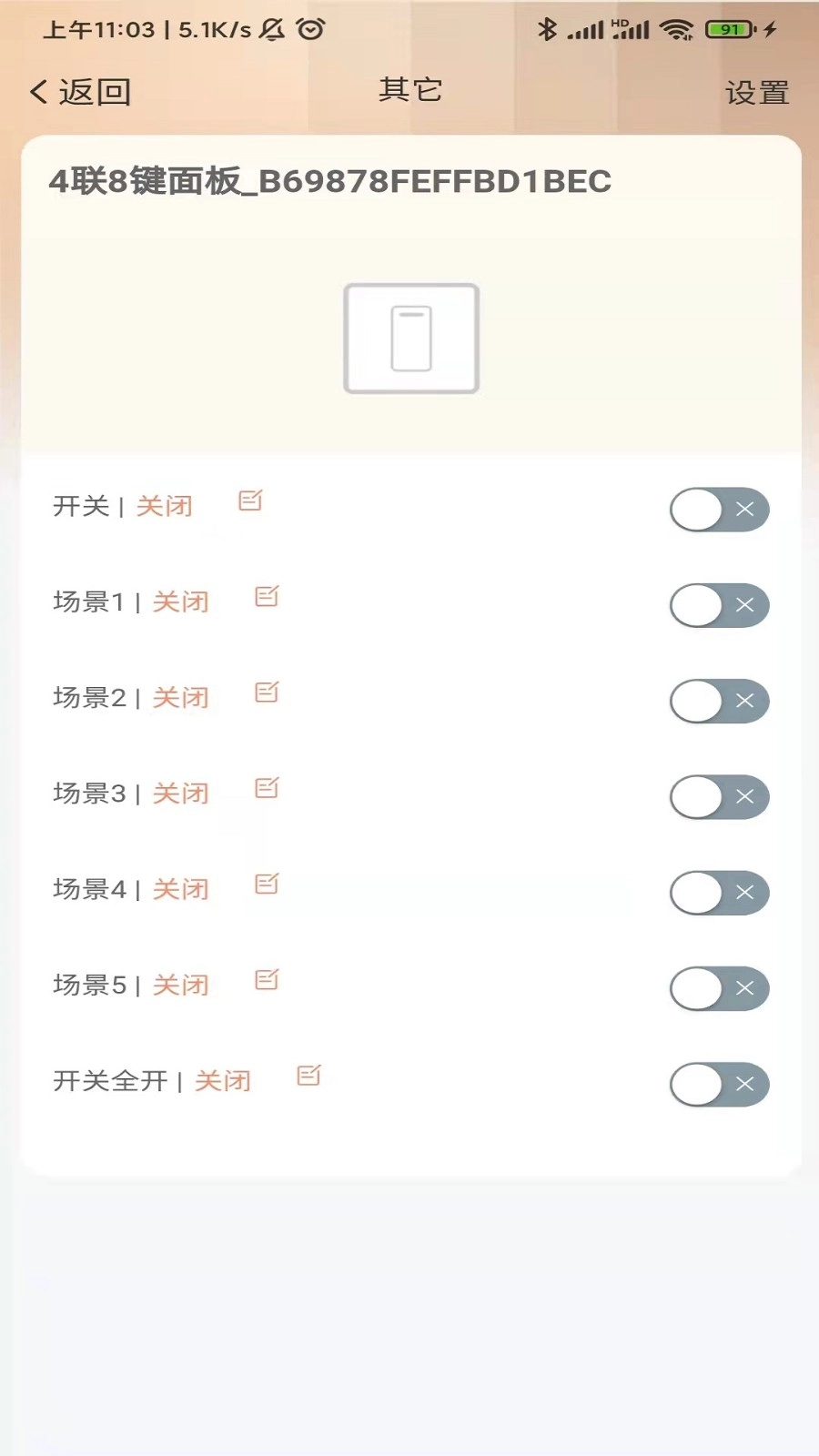Tap the switch panel device image
Image resolution: width=819 pixels, height=1456 pixels.
(409, 339)
